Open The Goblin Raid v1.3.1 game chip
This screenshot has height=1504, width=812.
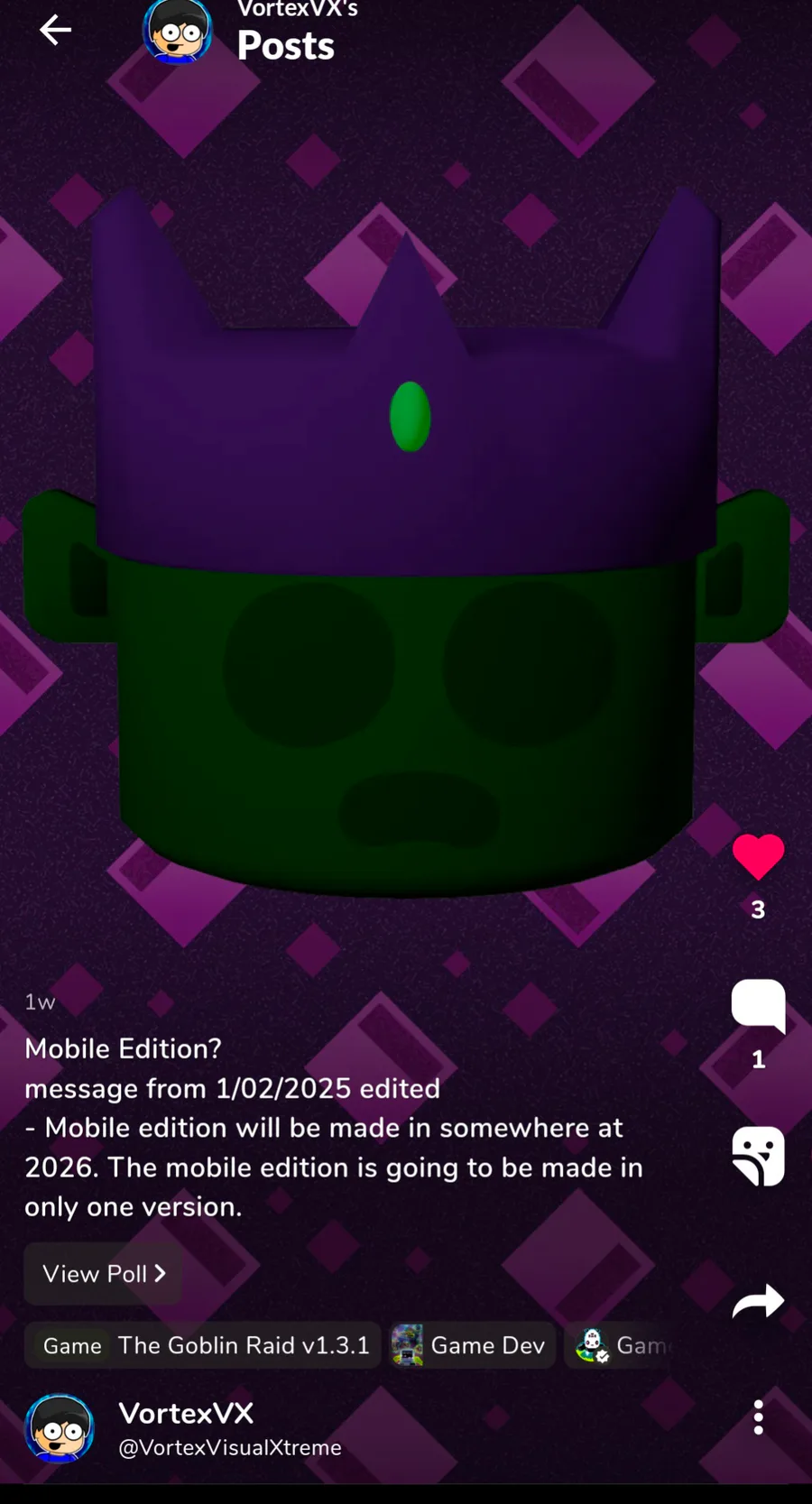click(203, 1345)
